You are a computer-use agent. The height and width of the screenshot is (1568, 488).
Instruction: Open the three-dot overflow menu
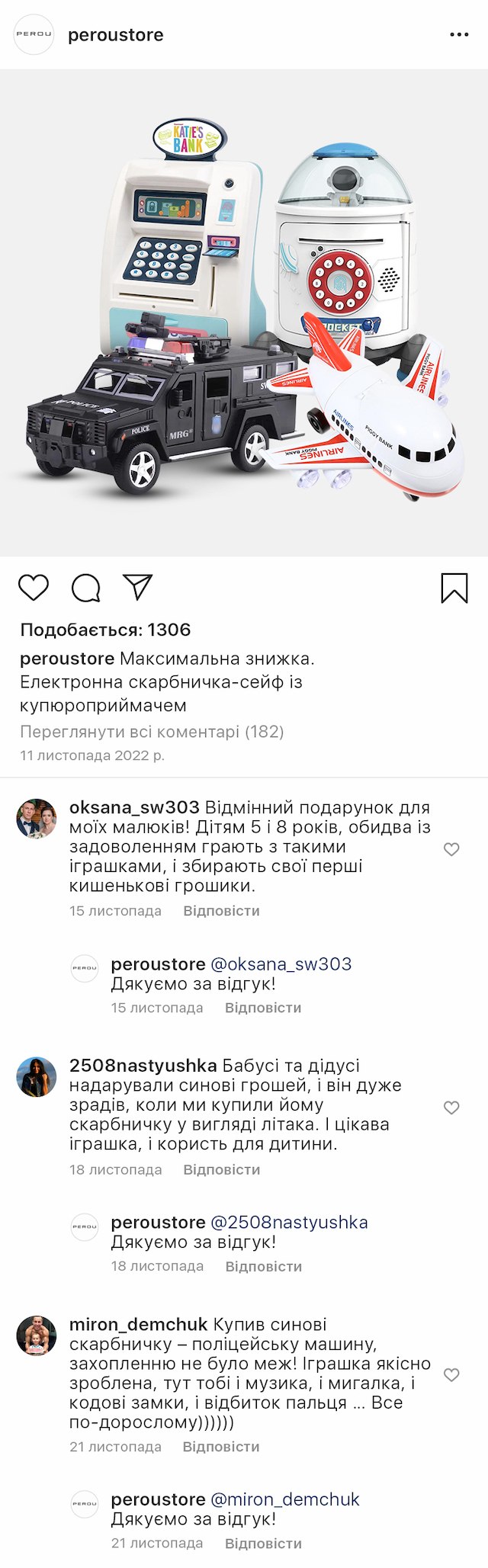tap(459, 35)
